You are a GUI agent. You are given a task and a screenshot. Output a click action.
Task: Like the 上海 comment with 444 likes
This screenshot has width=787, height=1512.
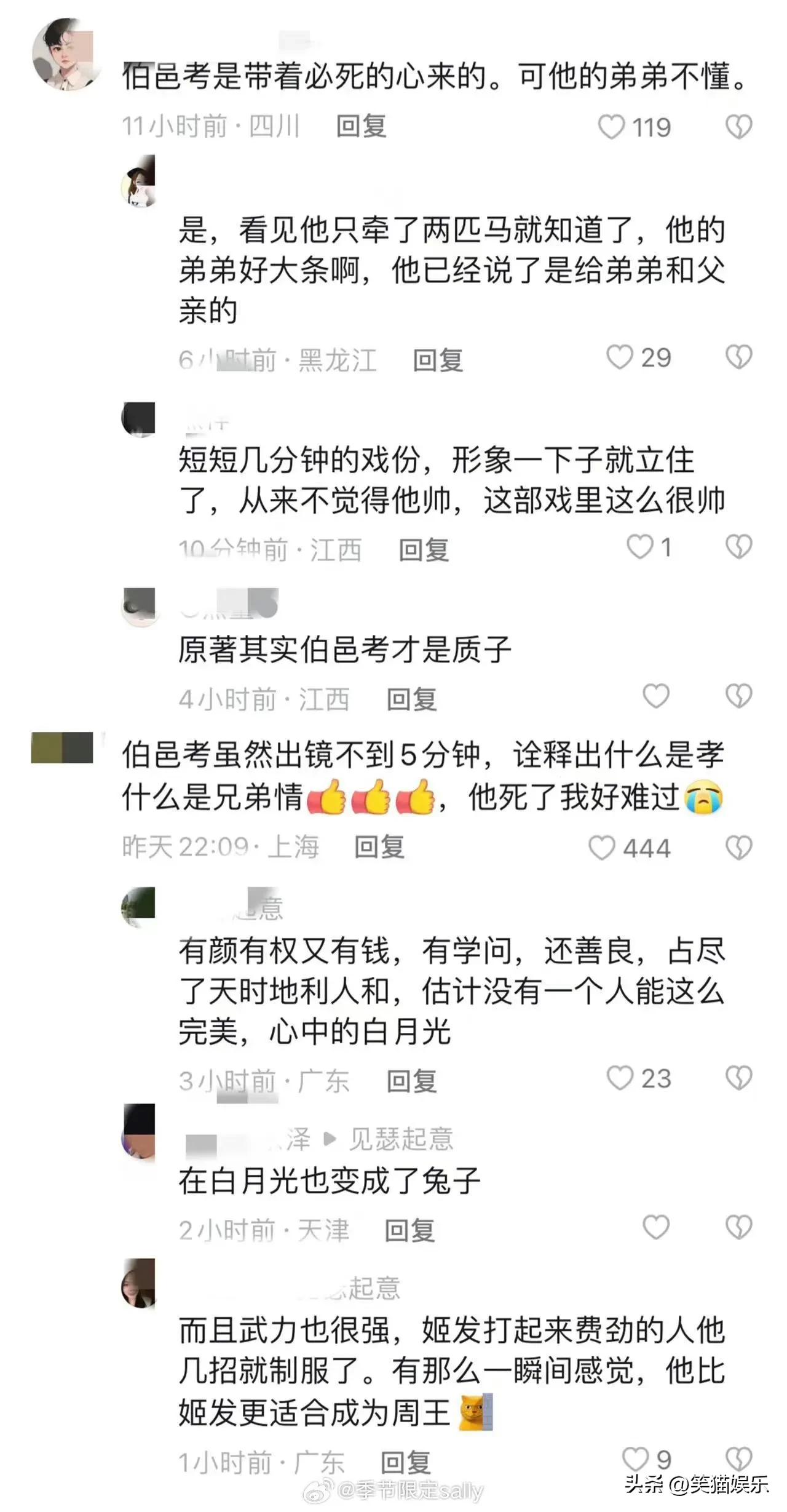tap(602, 848)
